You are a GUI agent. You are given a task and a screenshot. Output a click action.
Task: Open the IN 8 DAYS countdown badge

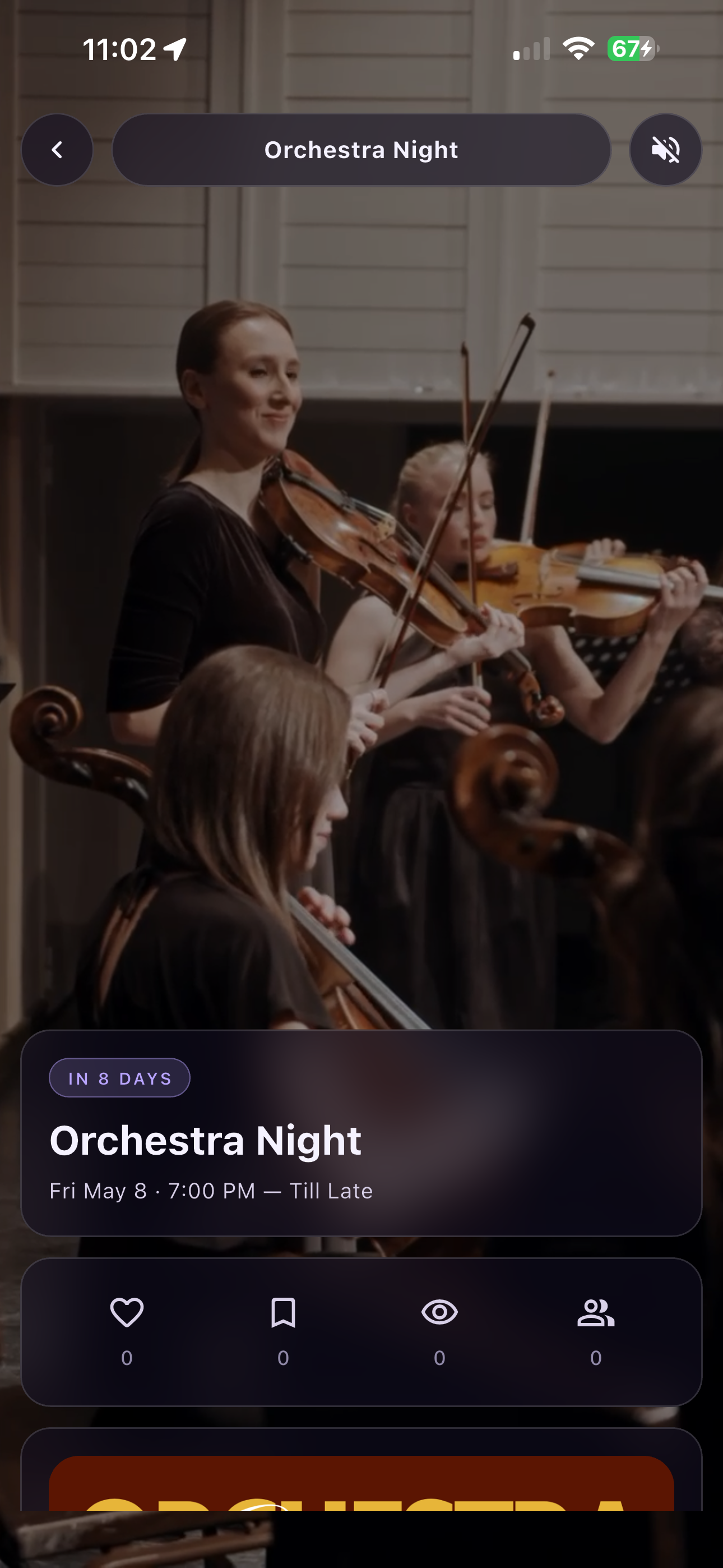point(119,1077)
